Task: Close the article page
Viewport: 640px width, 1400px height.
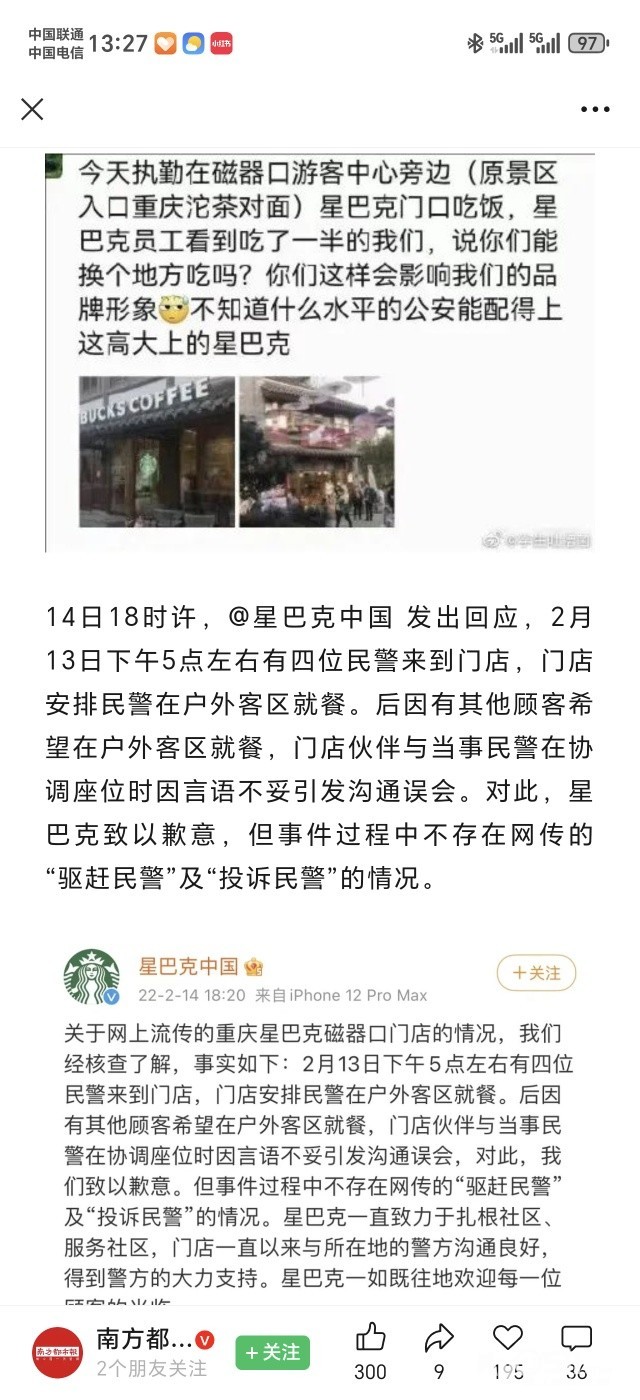Action: click(32, 109)
